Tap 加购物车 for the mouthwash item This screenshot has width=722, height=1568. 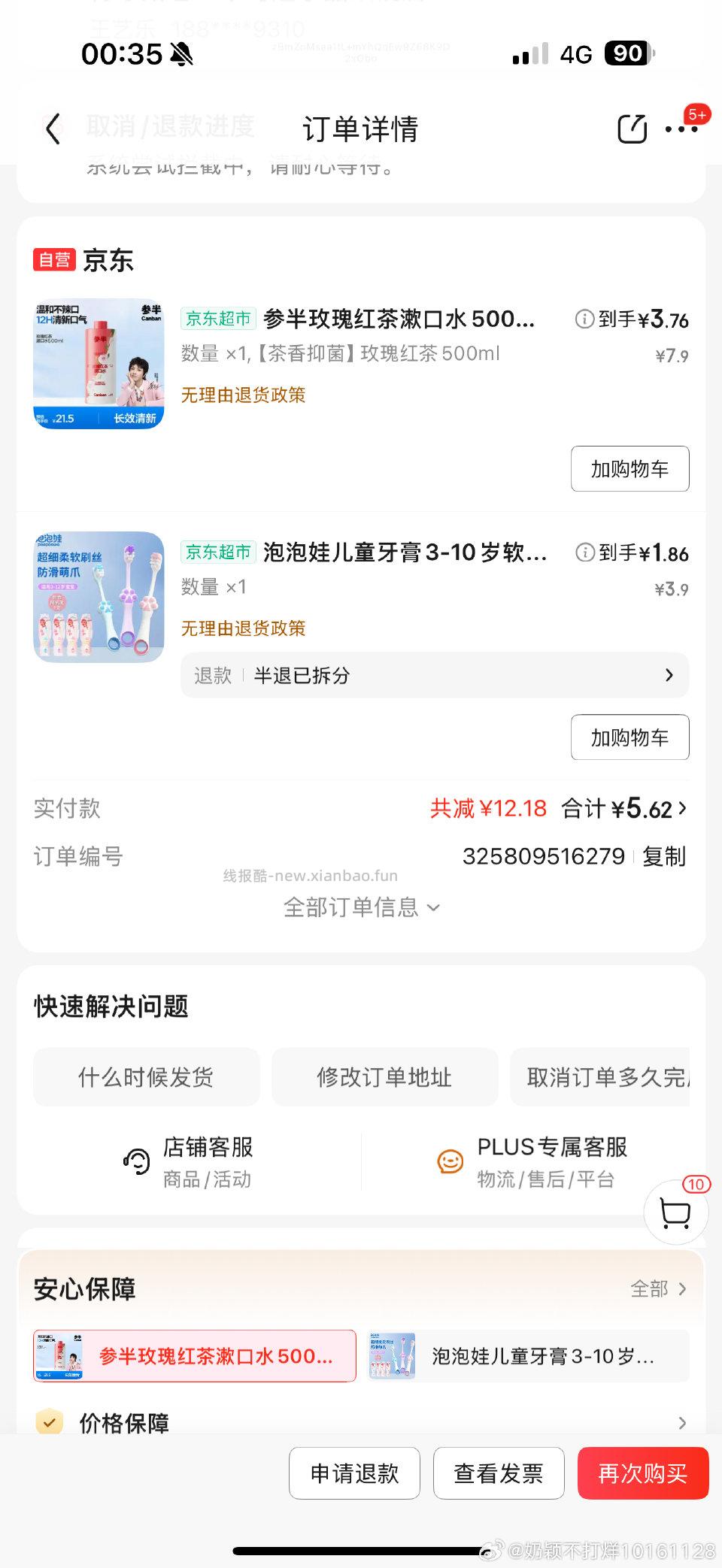click(630, 468)
